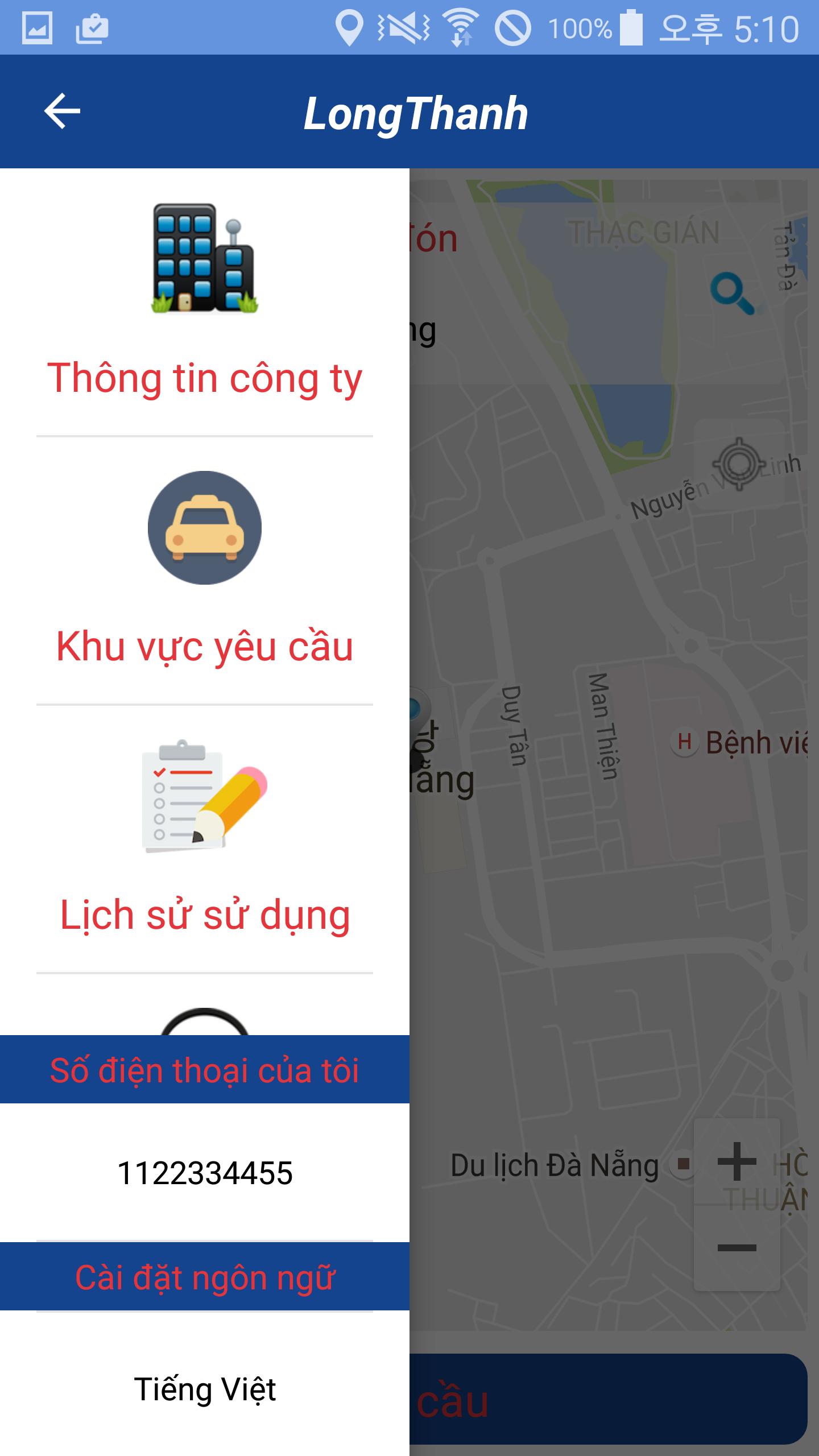Tap the back arrow in the header

(63, 111)
